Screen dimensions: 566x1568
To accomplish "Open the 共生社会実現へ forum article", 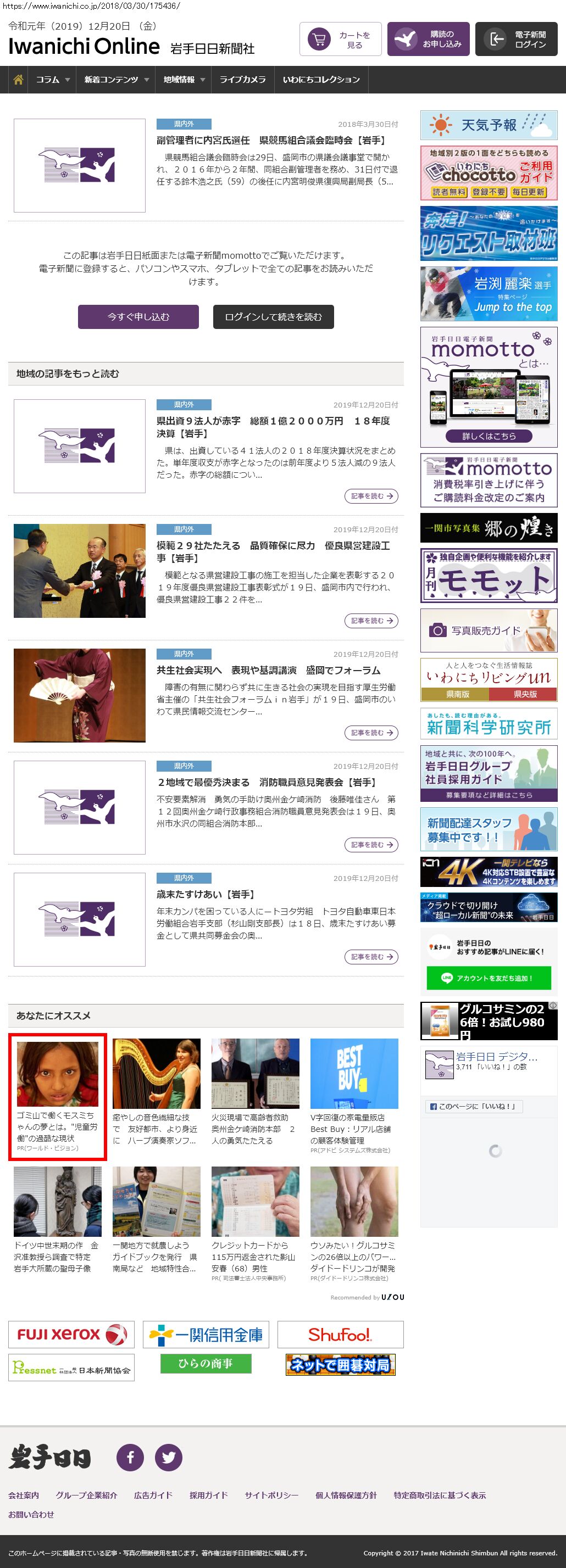I will (x=268, y=670).
